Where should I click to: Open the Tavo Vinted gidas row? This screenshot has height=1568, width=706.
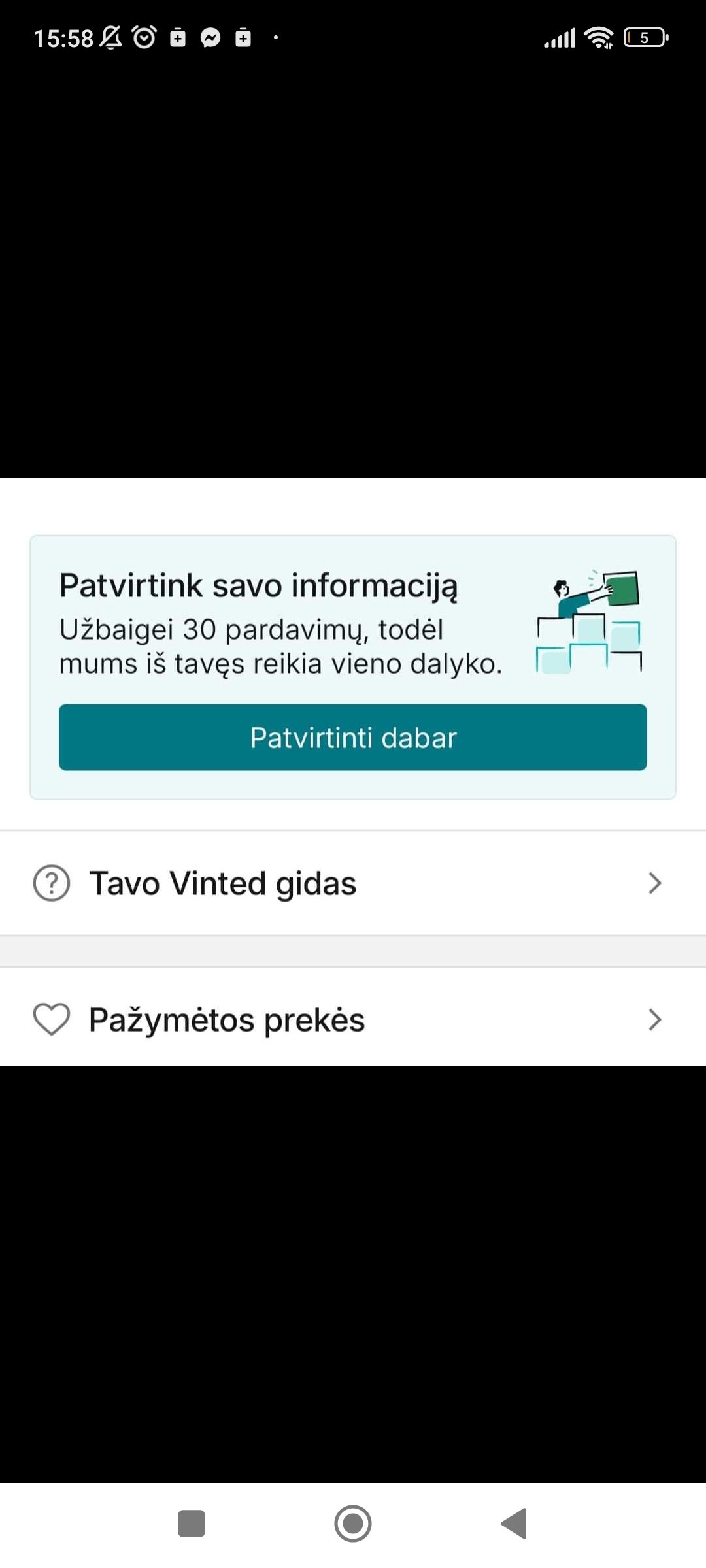pos(353,883)
